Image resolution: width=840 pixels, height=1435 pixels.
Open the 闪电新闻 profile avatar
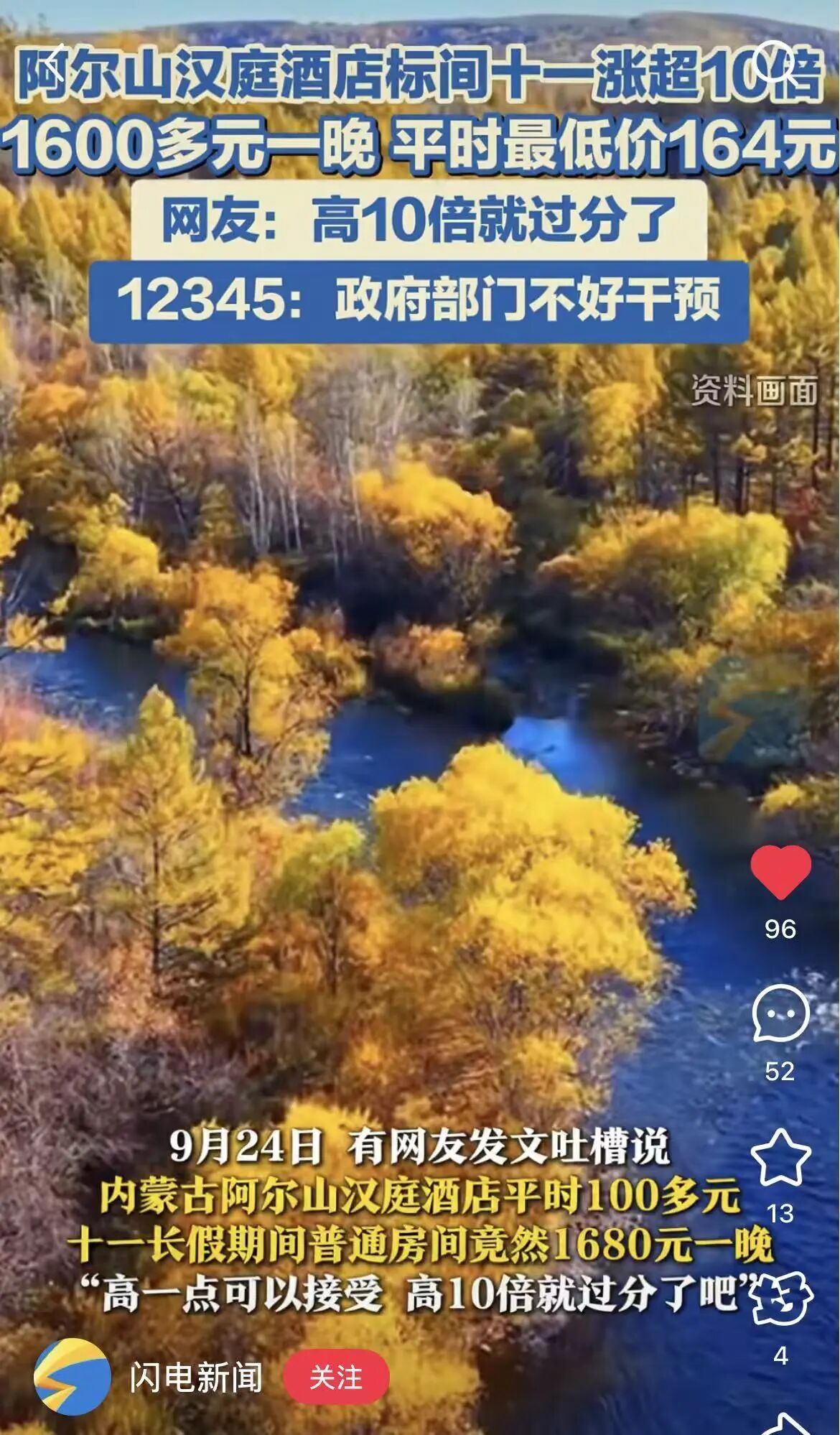72,1376
